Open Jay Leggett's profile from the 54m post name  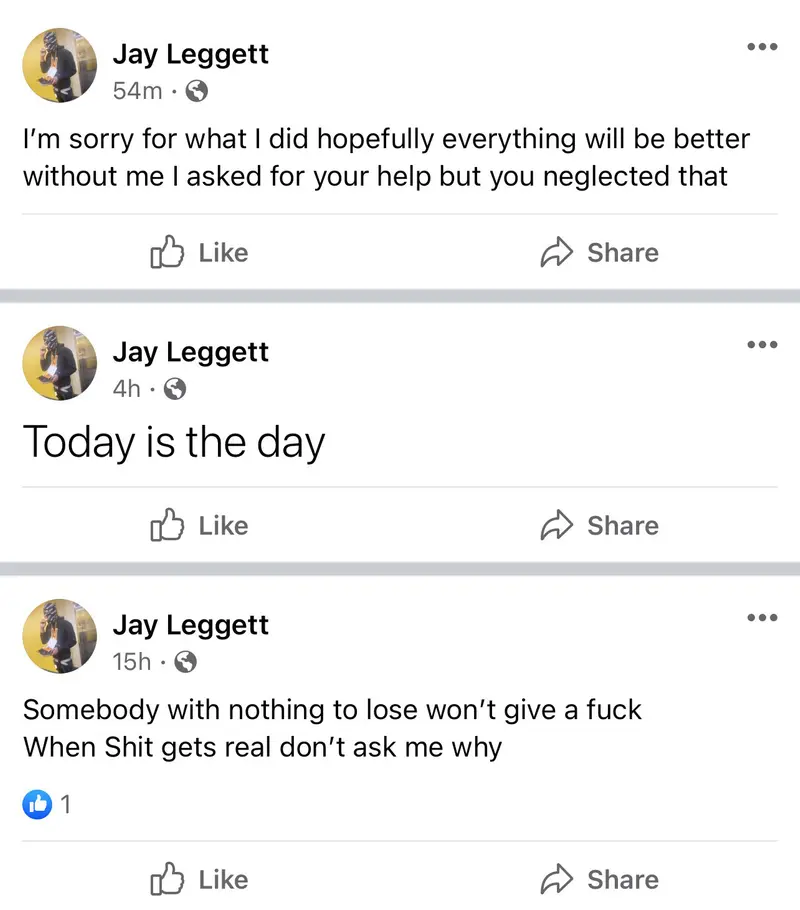[190, 54]
